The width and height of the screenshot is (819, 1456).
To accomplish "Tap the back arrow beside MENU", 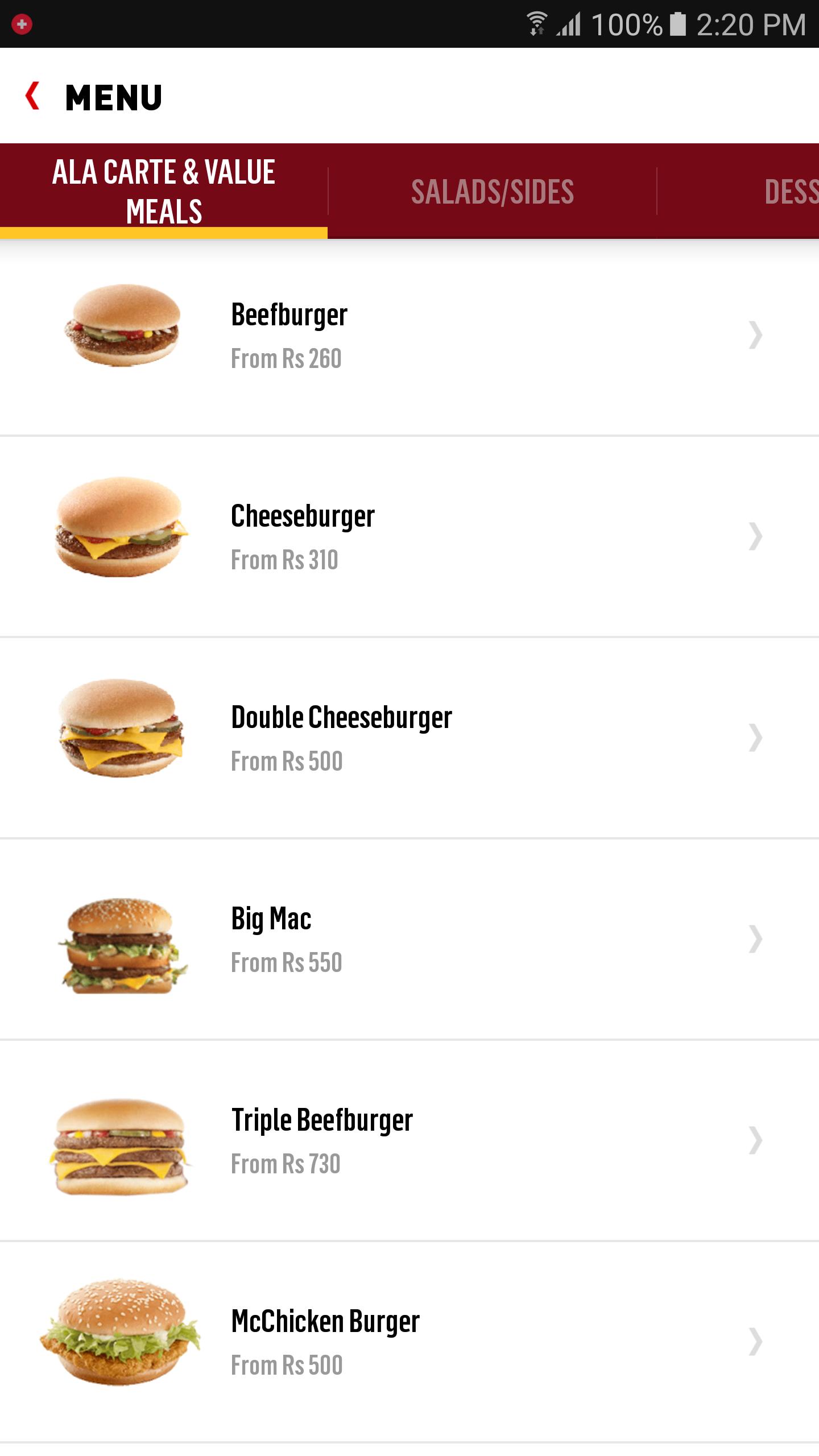I will [x=32, y=96].
